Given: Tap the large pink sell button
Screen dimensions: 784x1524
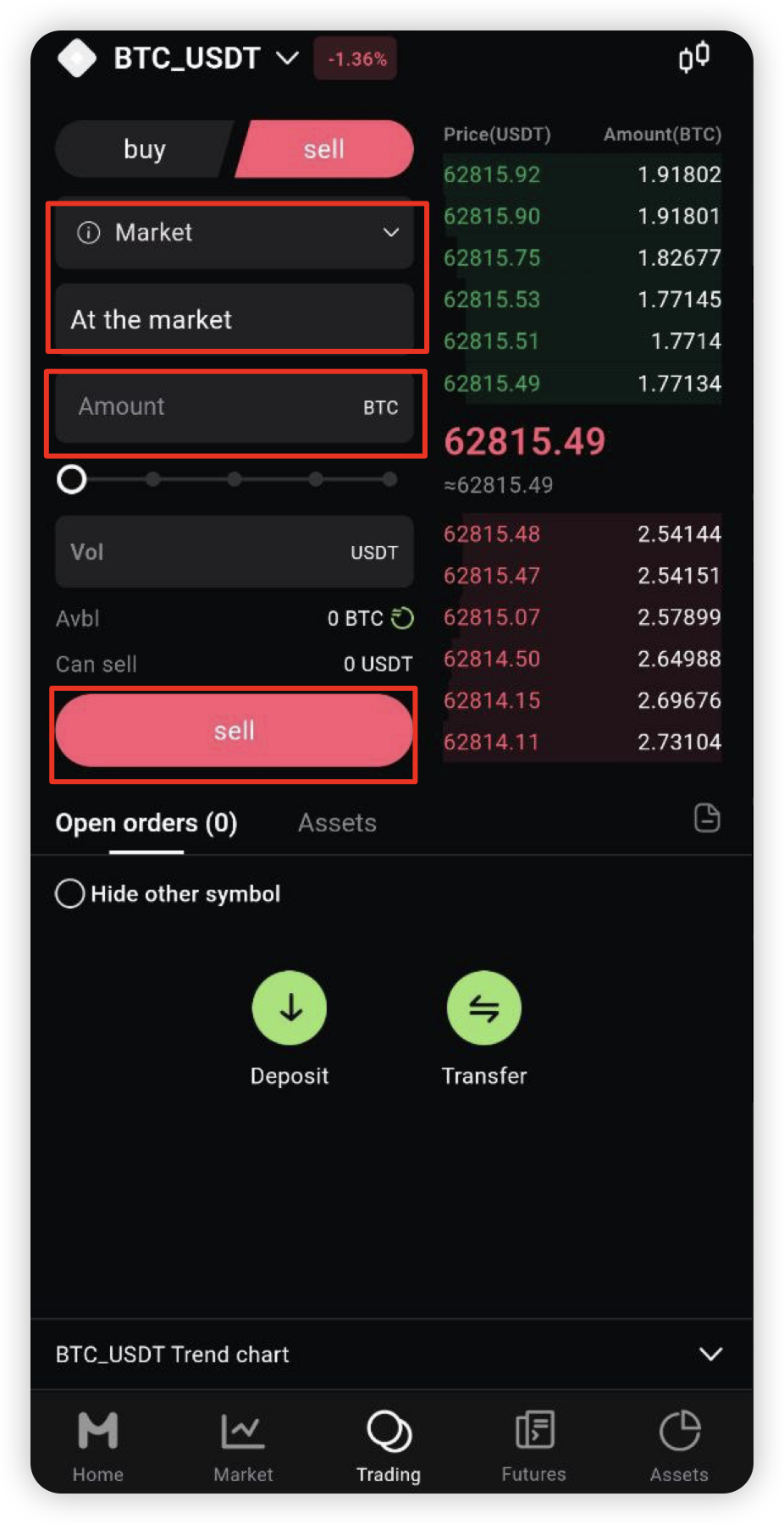Looking at the screenshot, I should click(x=235, y=731).
